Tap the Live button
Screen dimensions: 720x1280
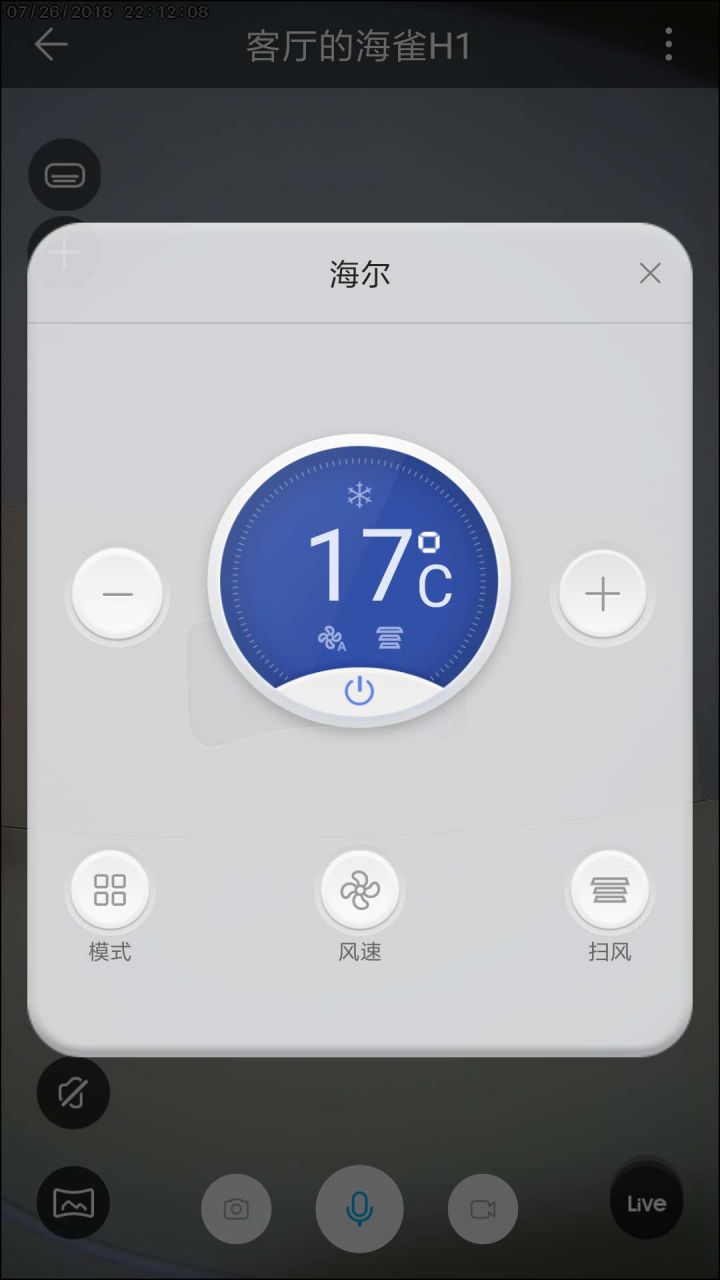(x=646, y=1202)
